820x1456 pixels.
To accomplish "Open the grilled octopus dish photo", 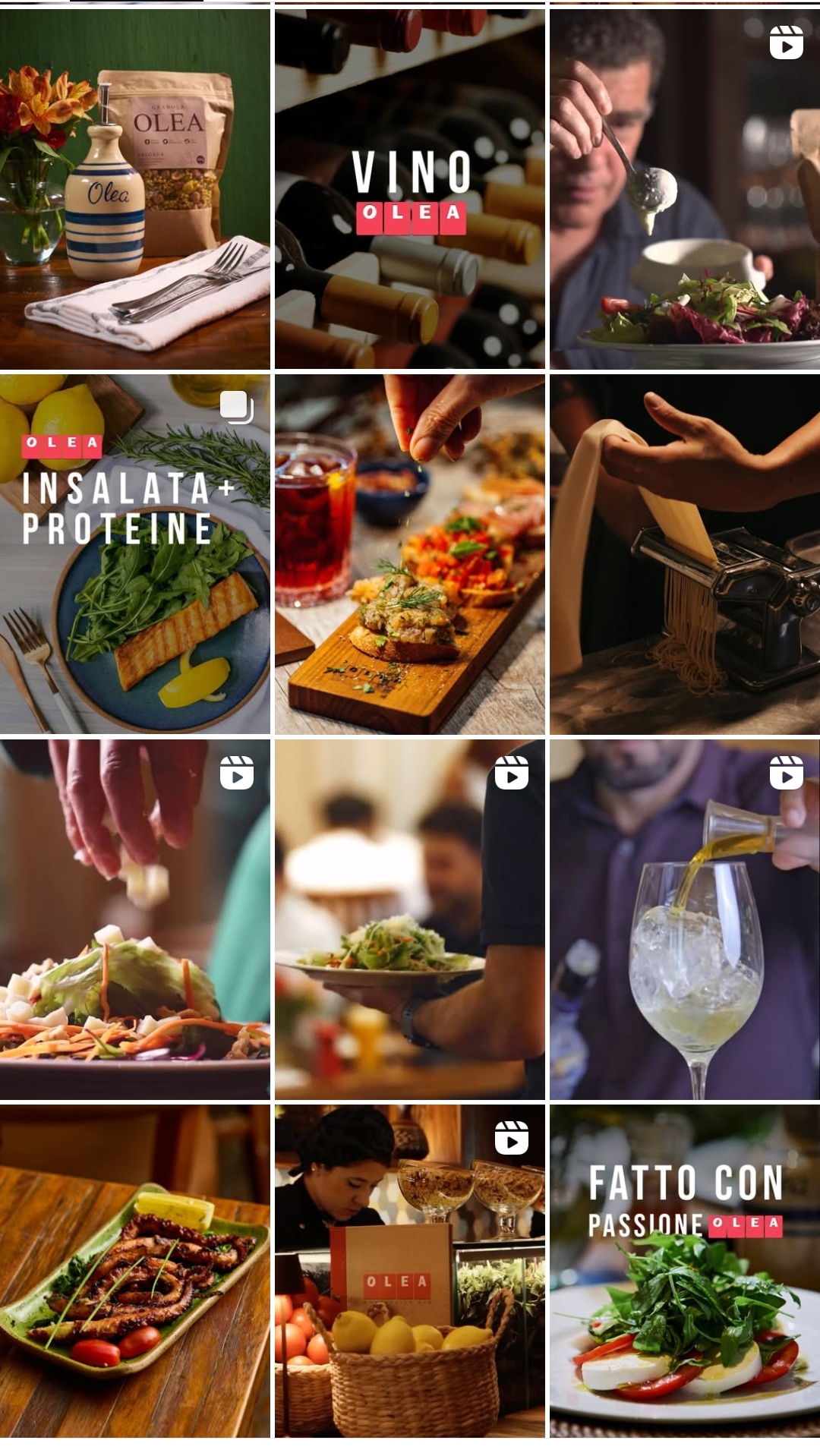I will tap(135, 1271).
